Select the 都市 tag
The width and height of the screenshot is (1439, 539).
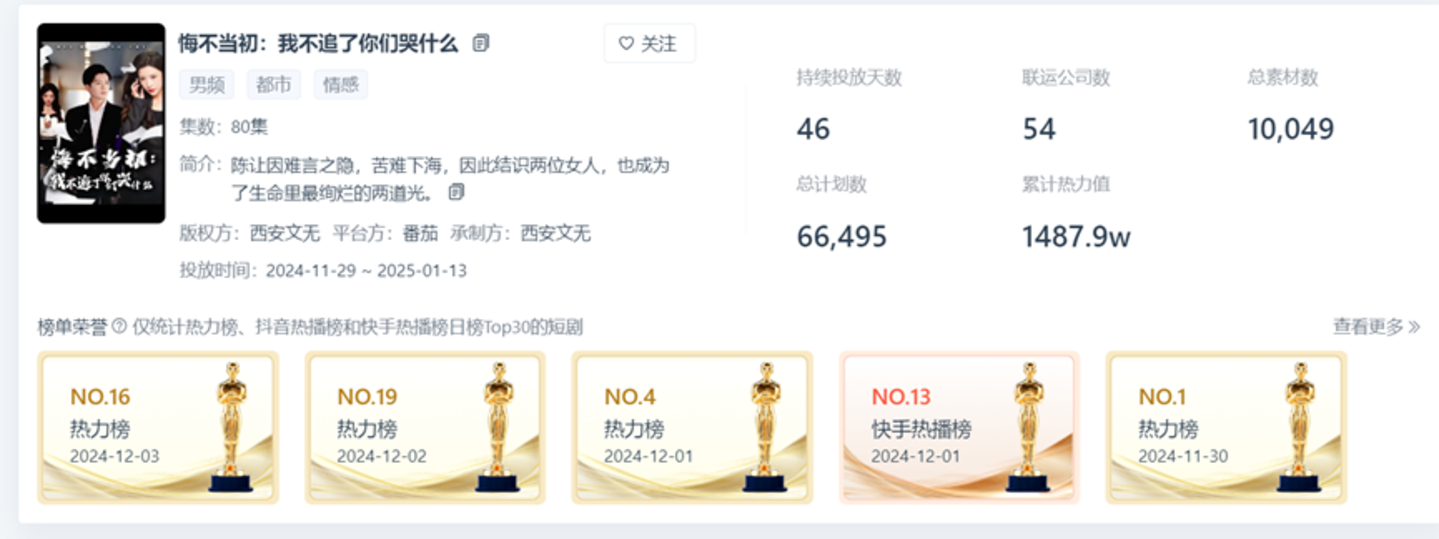pos(273,85)
